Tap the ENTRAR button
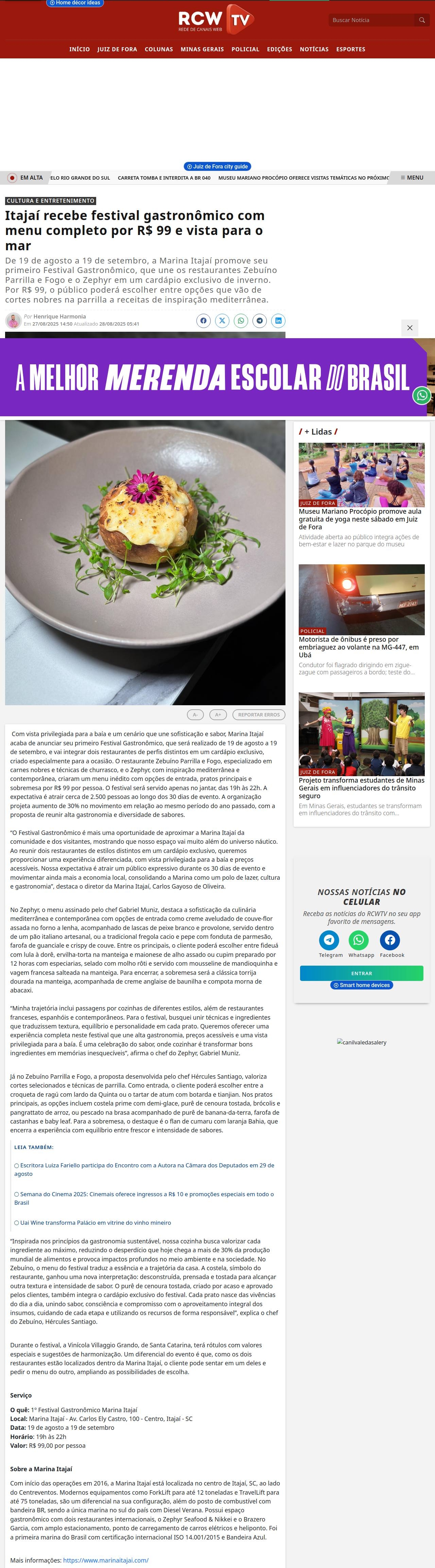Viewport: 435px width, 1568px height. point(361,973)
